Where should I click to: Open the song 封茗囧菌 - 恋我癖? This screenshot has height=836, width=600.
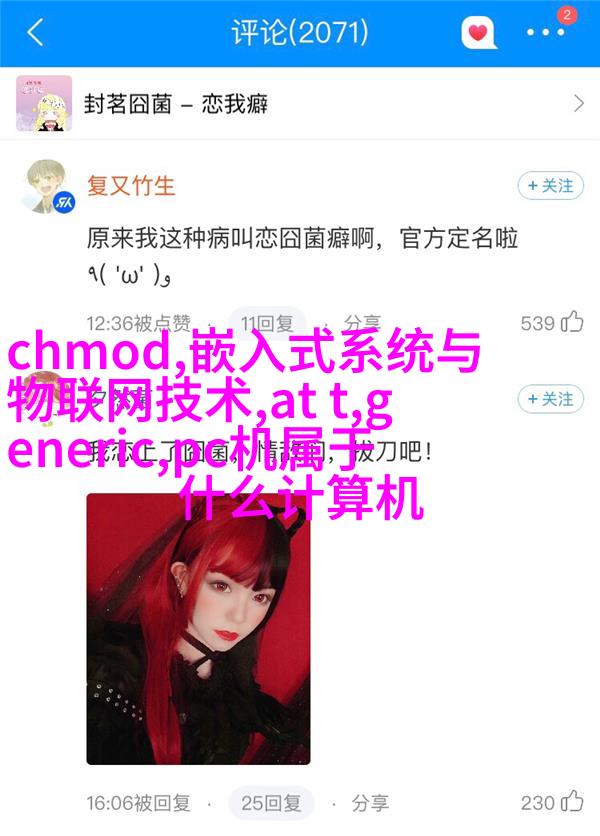pos(300,104)
